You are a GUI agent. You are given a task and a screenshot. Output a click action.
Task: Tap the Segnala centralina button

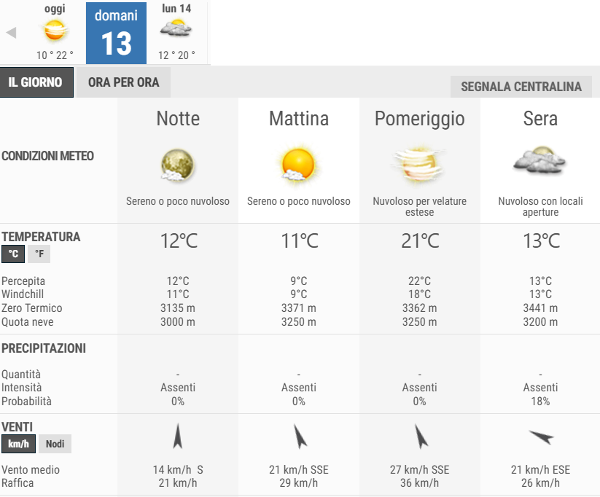[521, 87]
